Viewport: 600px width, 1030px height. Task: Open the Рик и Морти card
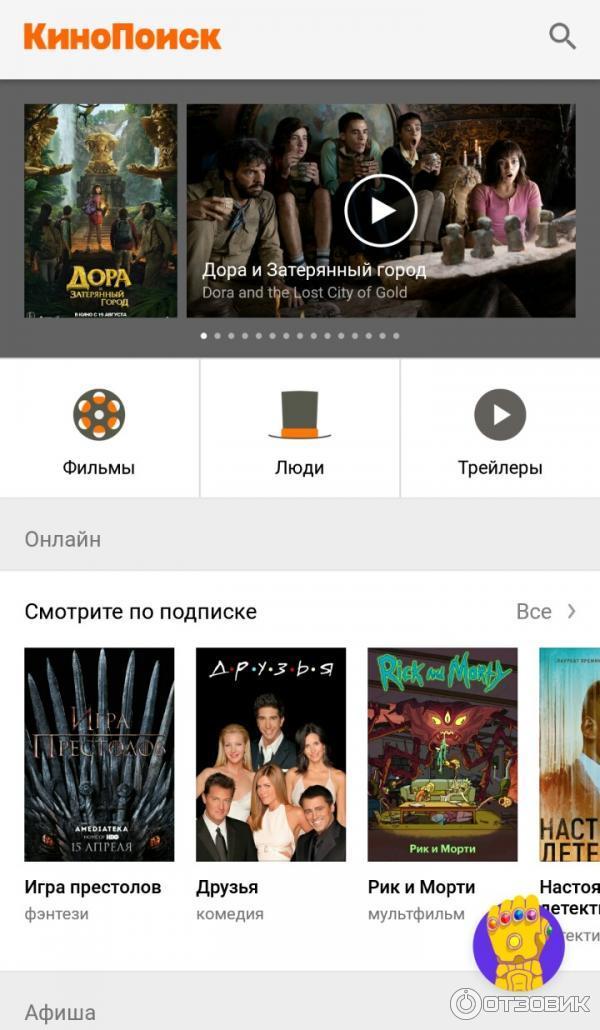[x=442, y=755]
